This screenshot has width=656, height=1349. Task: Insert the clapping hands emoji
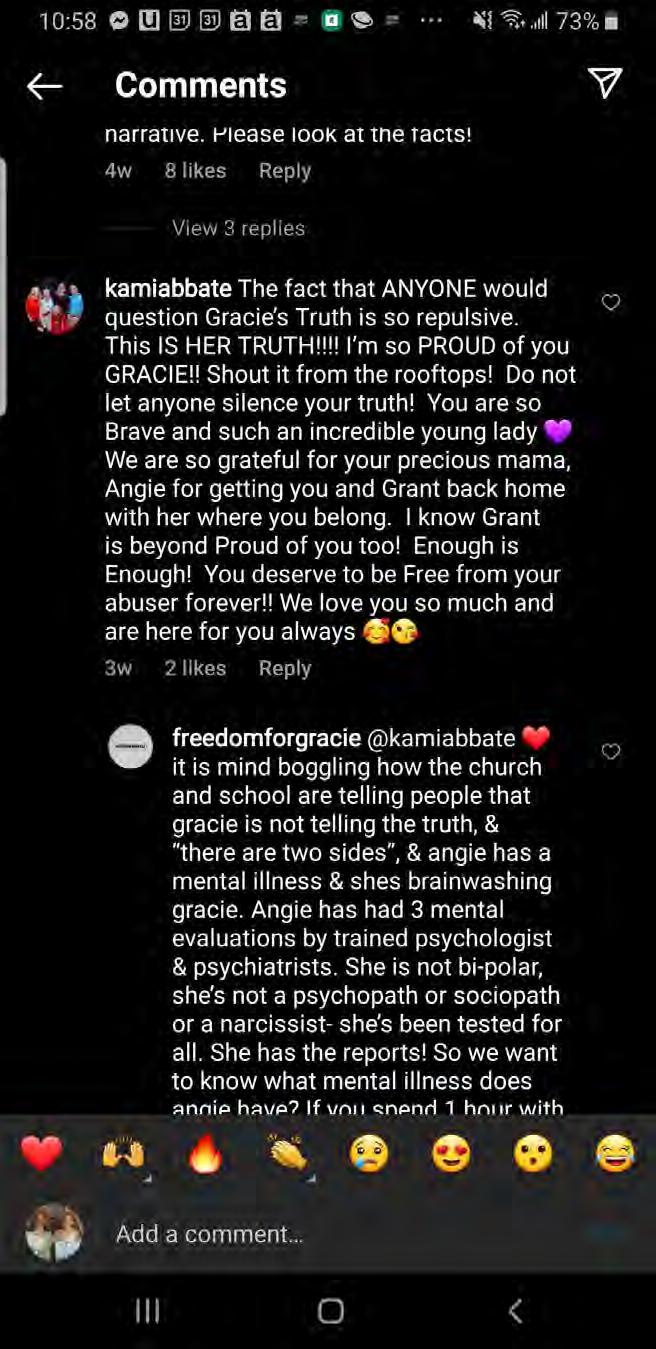pos(288,1155)
